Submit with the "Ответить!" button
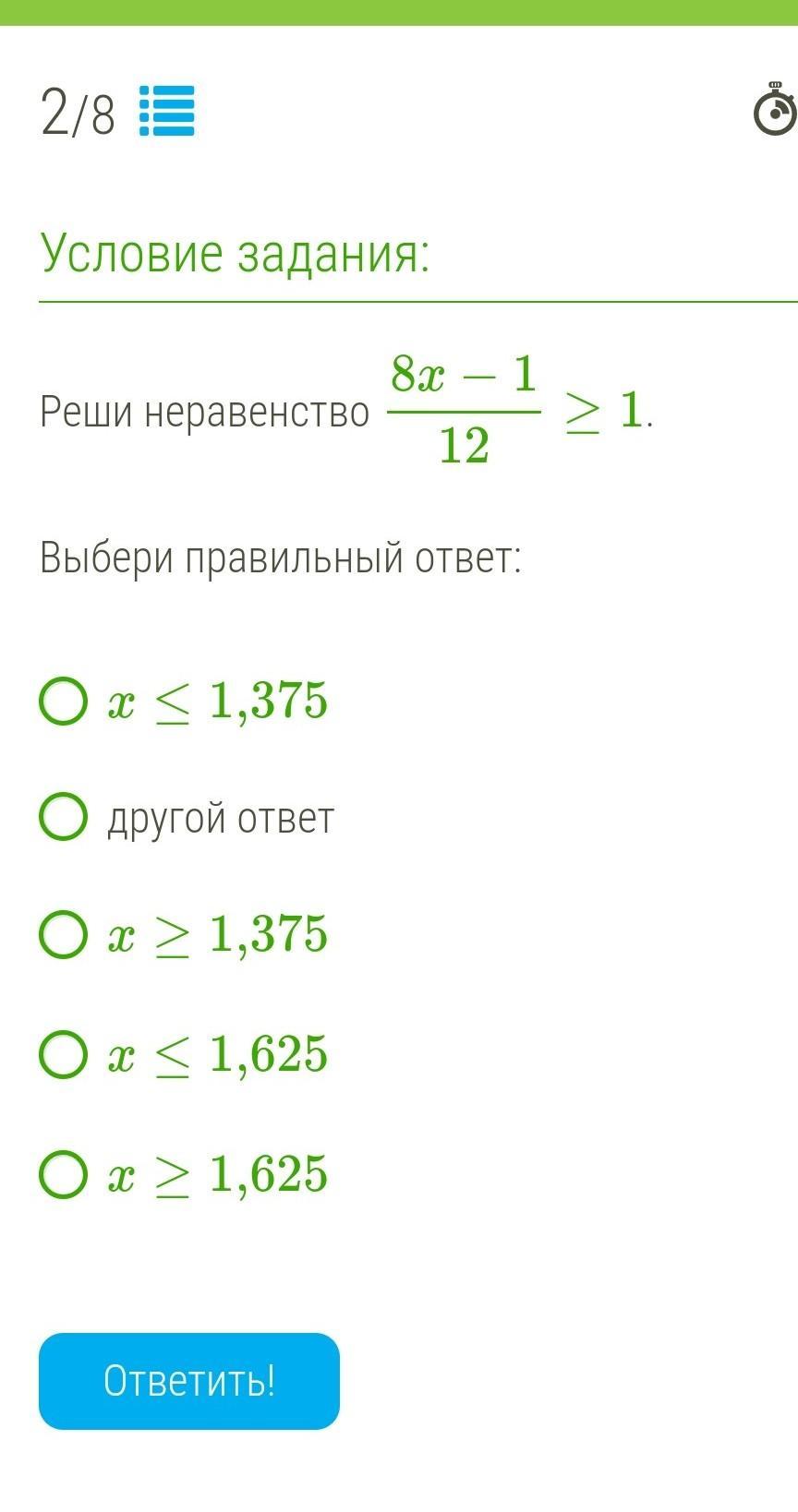The height and width of the screenshot is (1512, 798). [189, 1381]
